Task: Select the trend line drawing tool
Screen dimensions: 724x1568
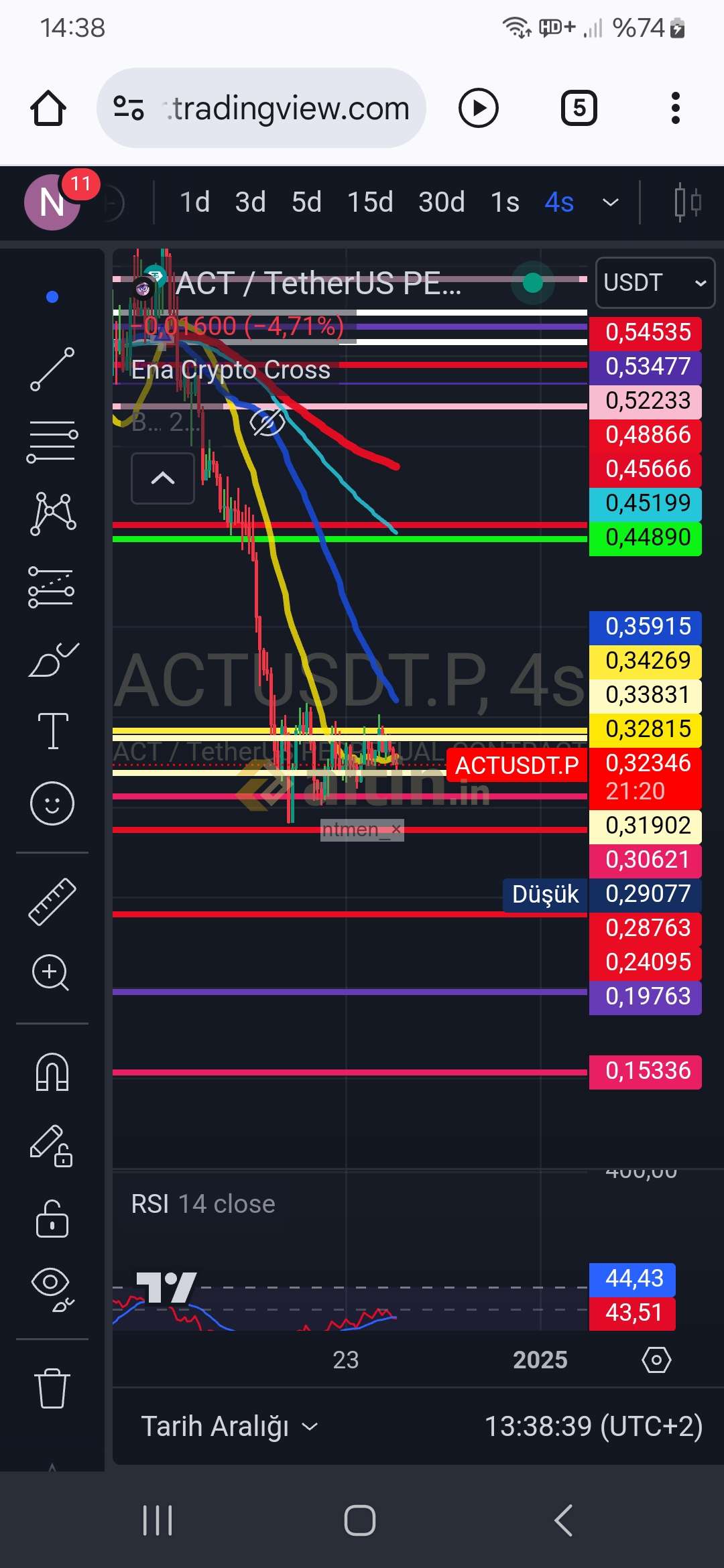Action: pyautogui.click(x=52, y=369)
